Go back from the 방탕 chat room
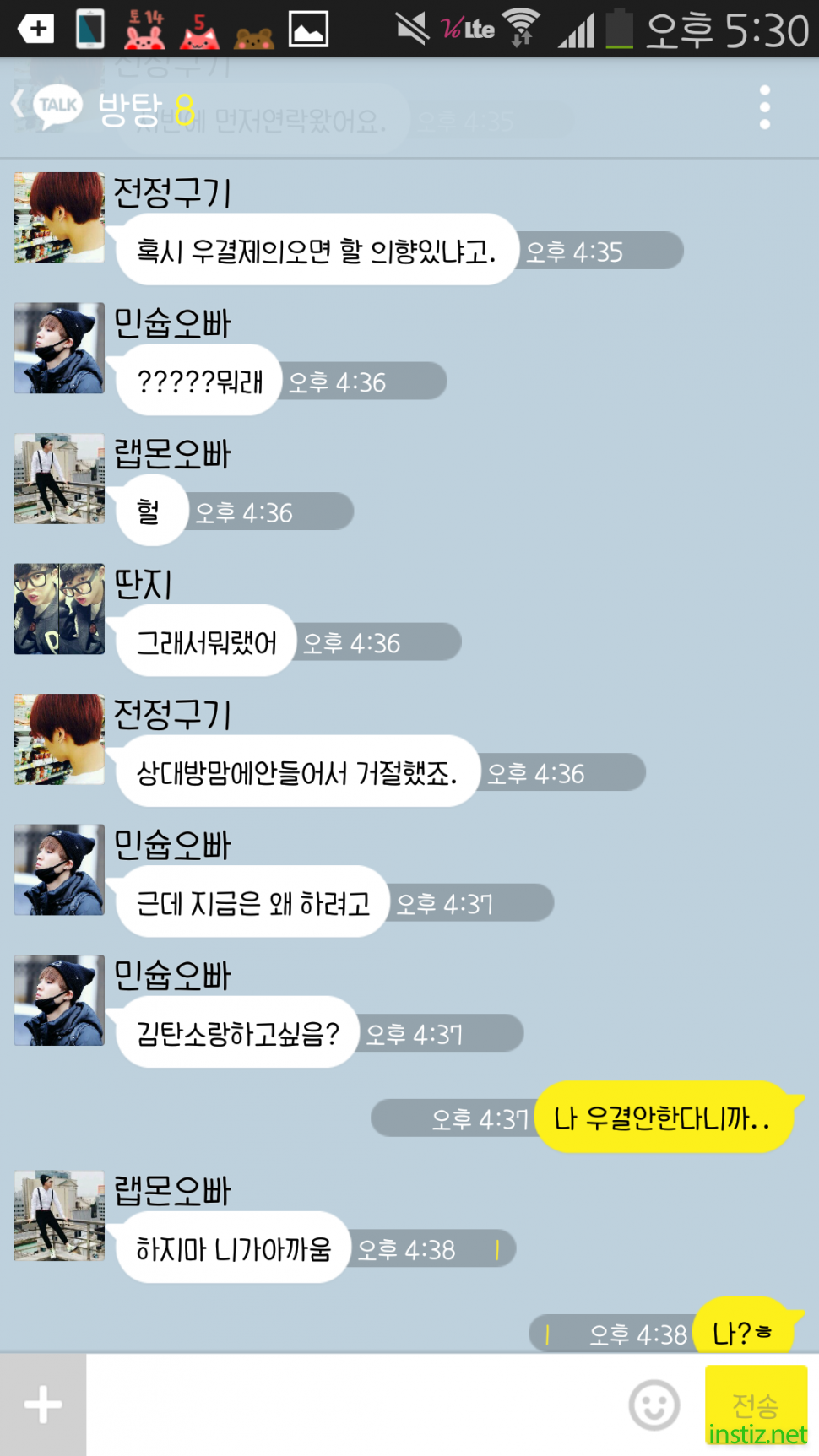This screenshot has height=1456, width=819. point(19,106)
